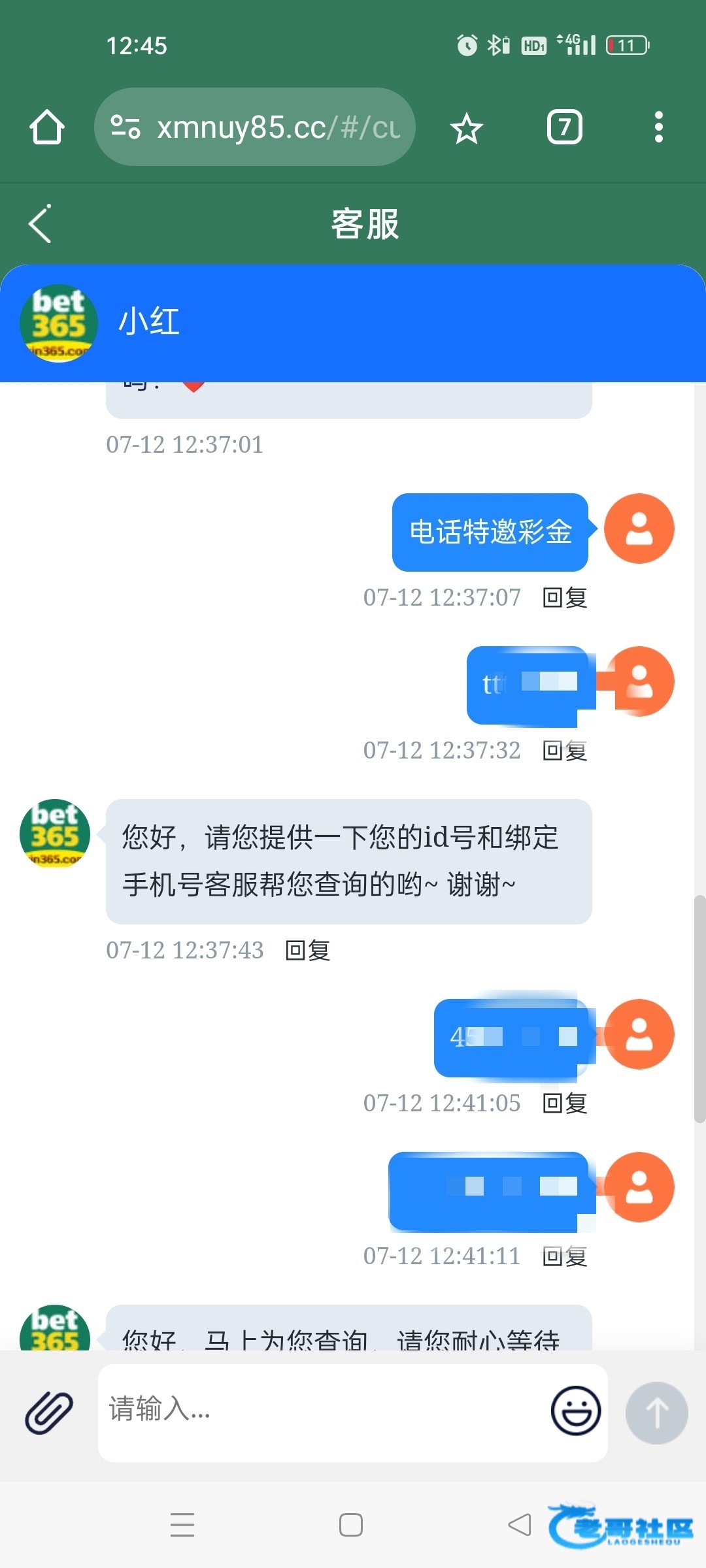Open the browser home page
This screenshot has height=1568, width=706.
coord(47,127)
